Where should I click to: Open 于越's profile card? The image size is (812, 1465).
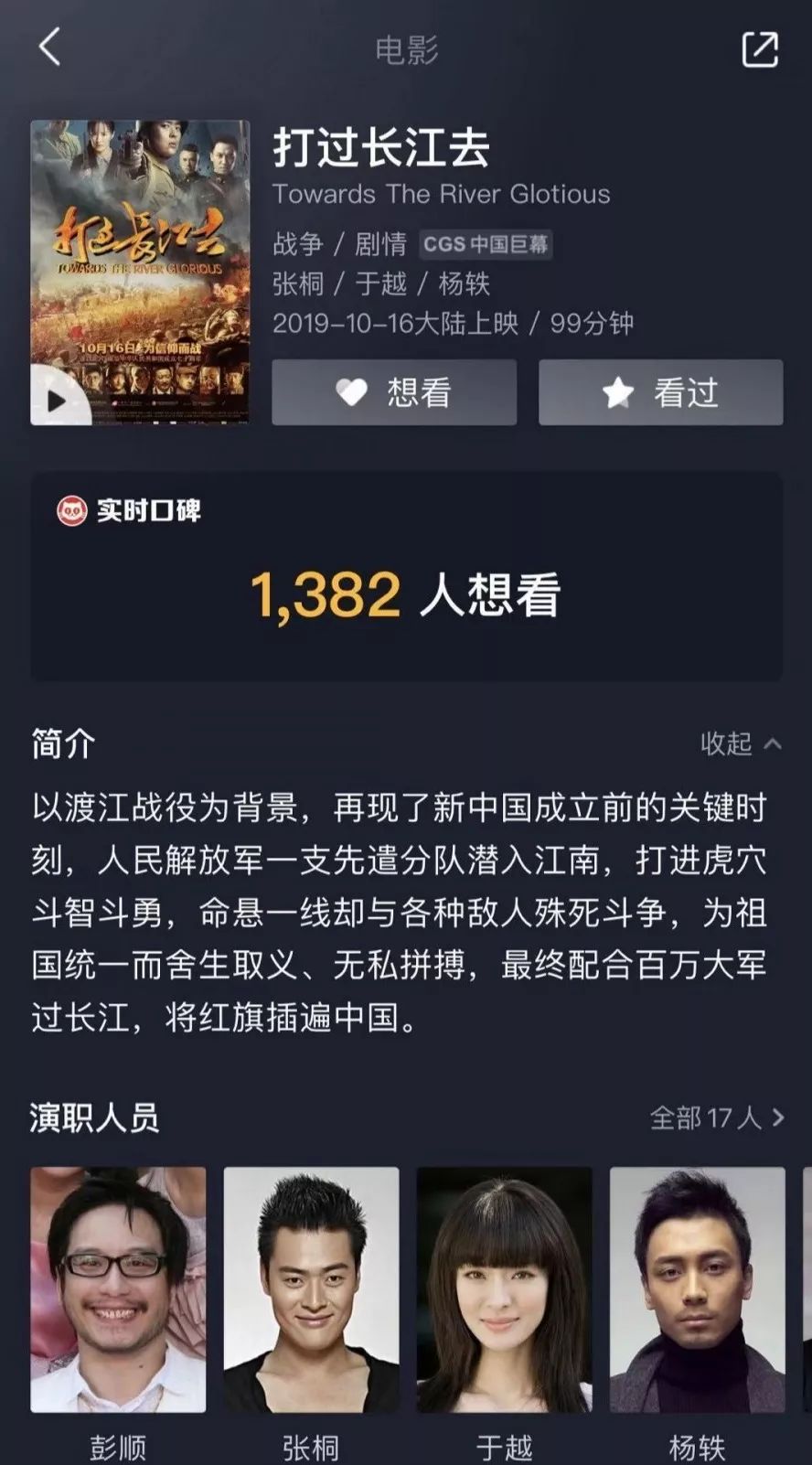coord(504,1315)
